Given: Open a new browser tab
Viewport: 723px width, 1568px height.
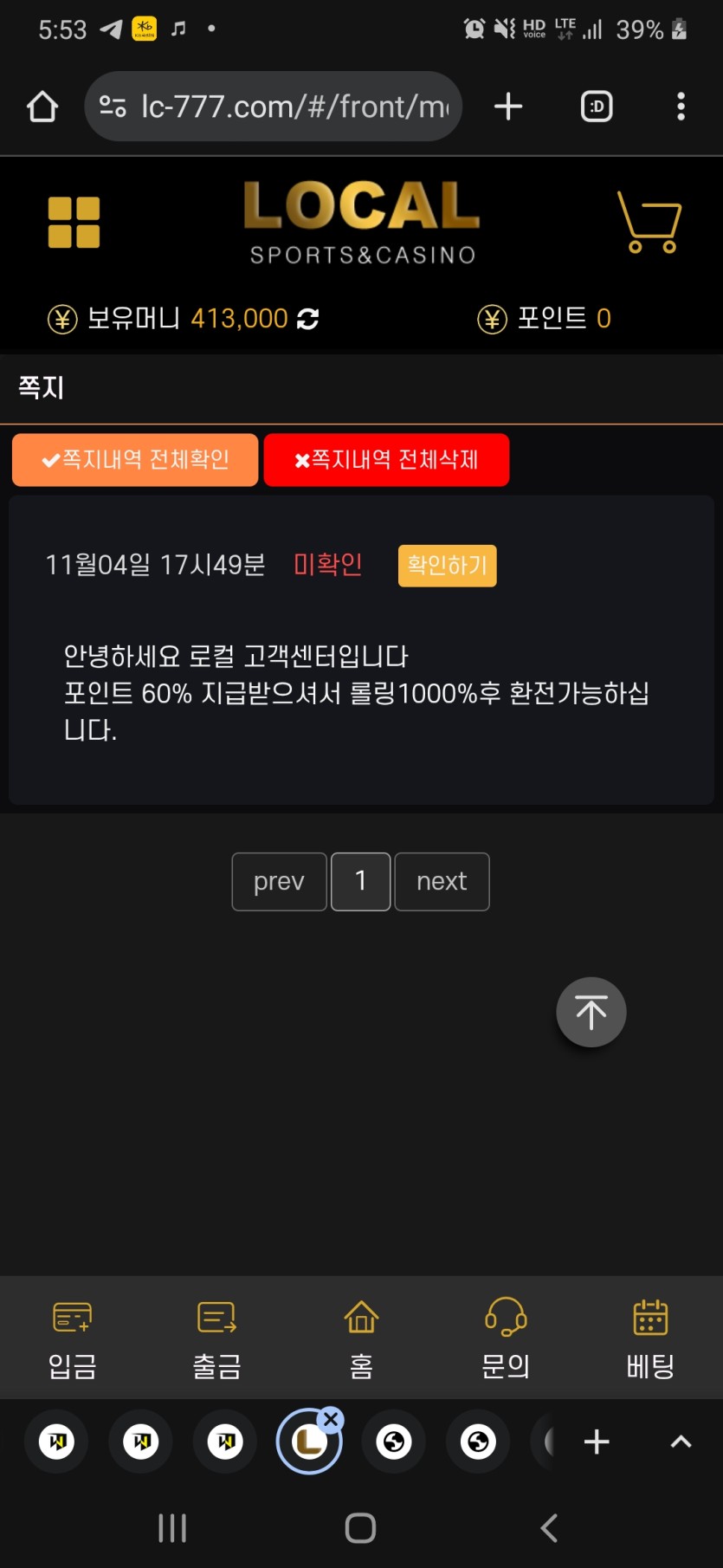Looking at the screenshot, I should click(x=508, y=107).
